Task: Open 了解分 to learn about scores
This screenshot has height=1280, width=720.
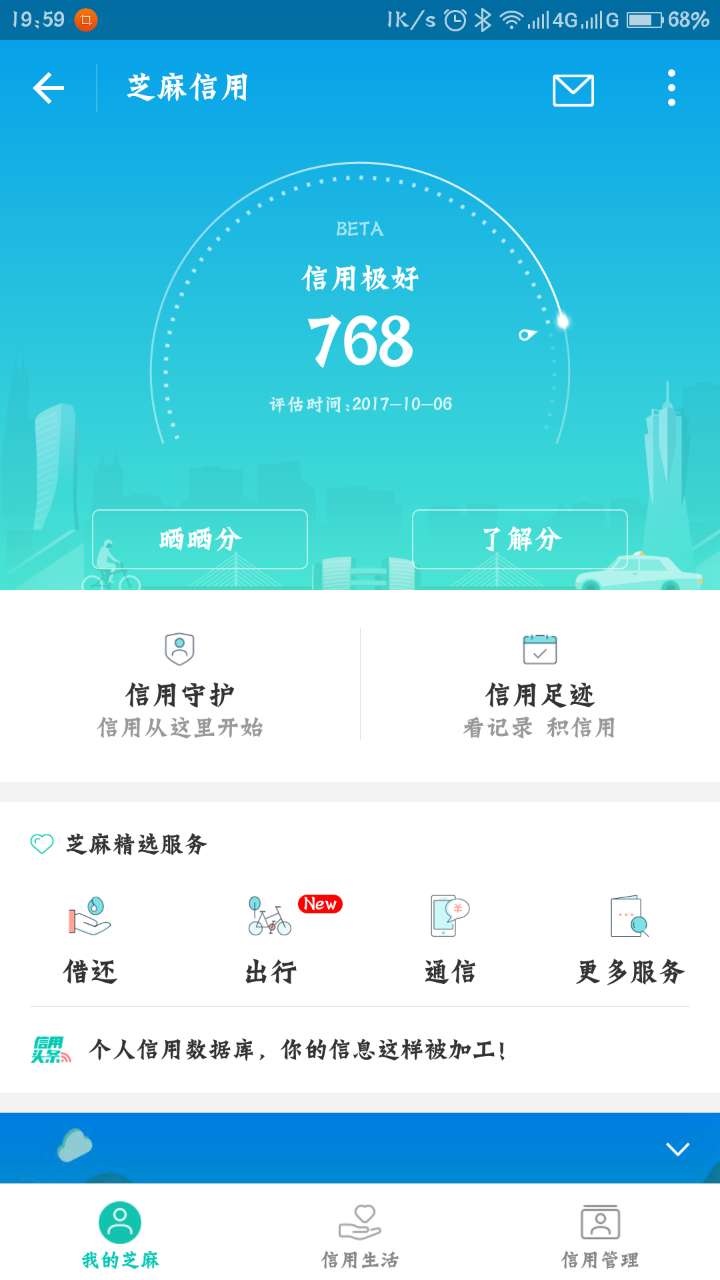Action: click(x=519, y=539)
